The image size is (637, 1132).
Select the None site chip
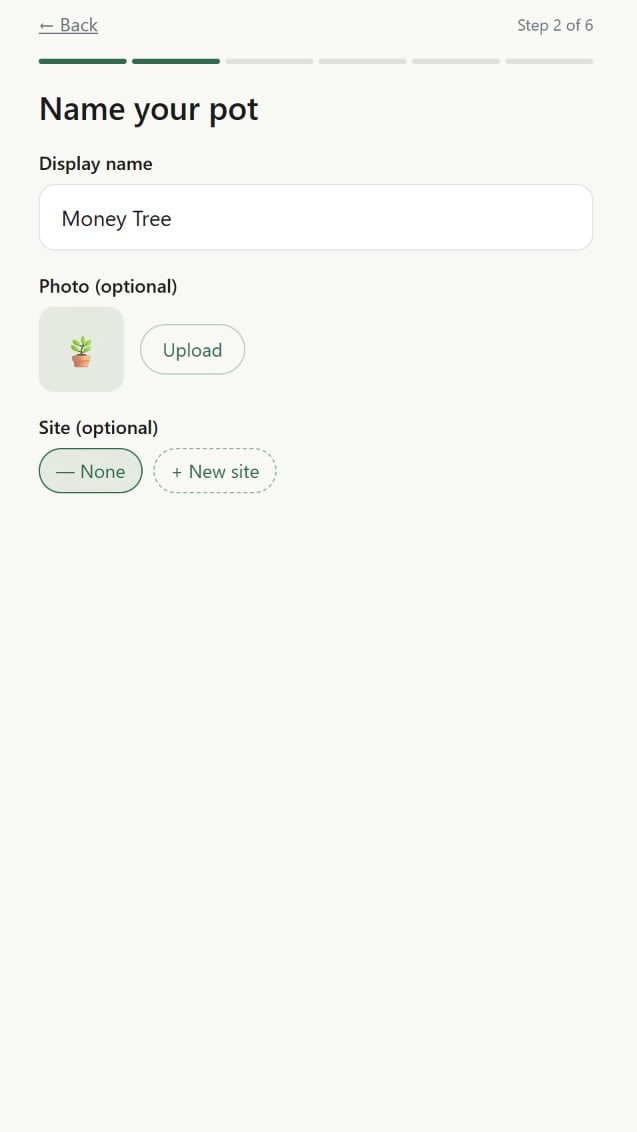click(x=91, y=471)
